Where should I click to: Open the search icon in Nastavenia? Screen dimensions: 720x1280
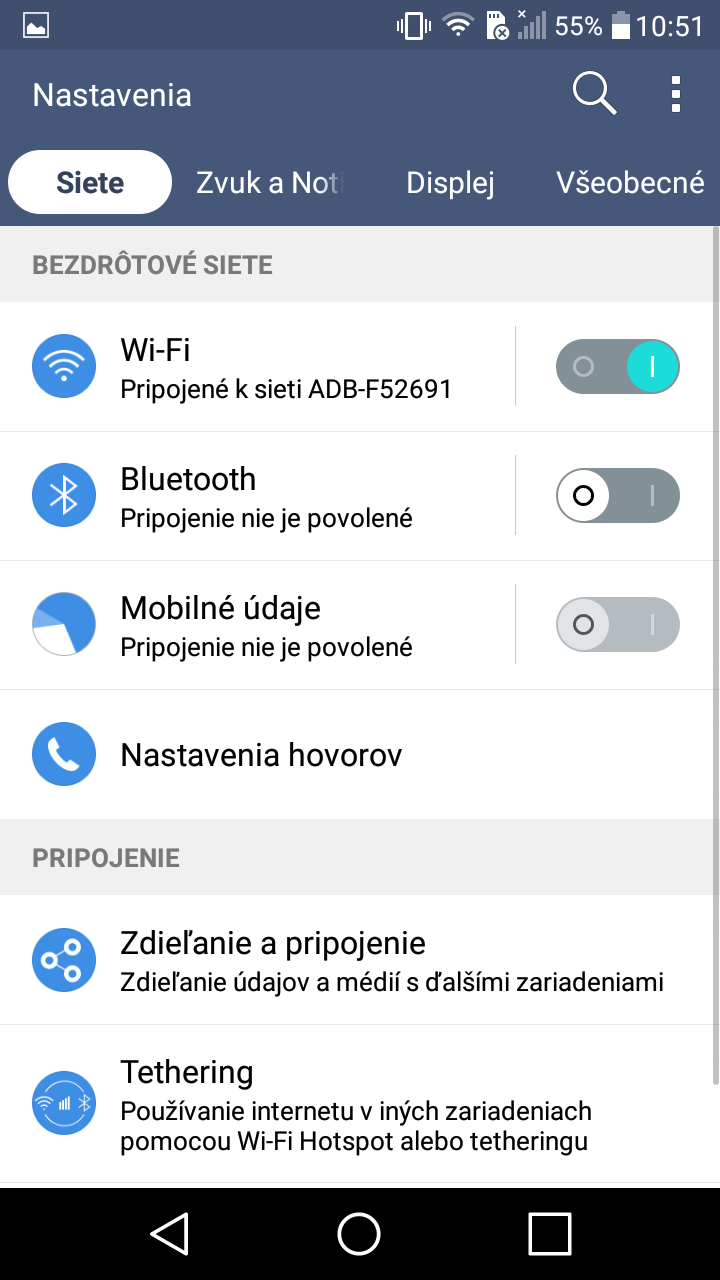[594, 94]
